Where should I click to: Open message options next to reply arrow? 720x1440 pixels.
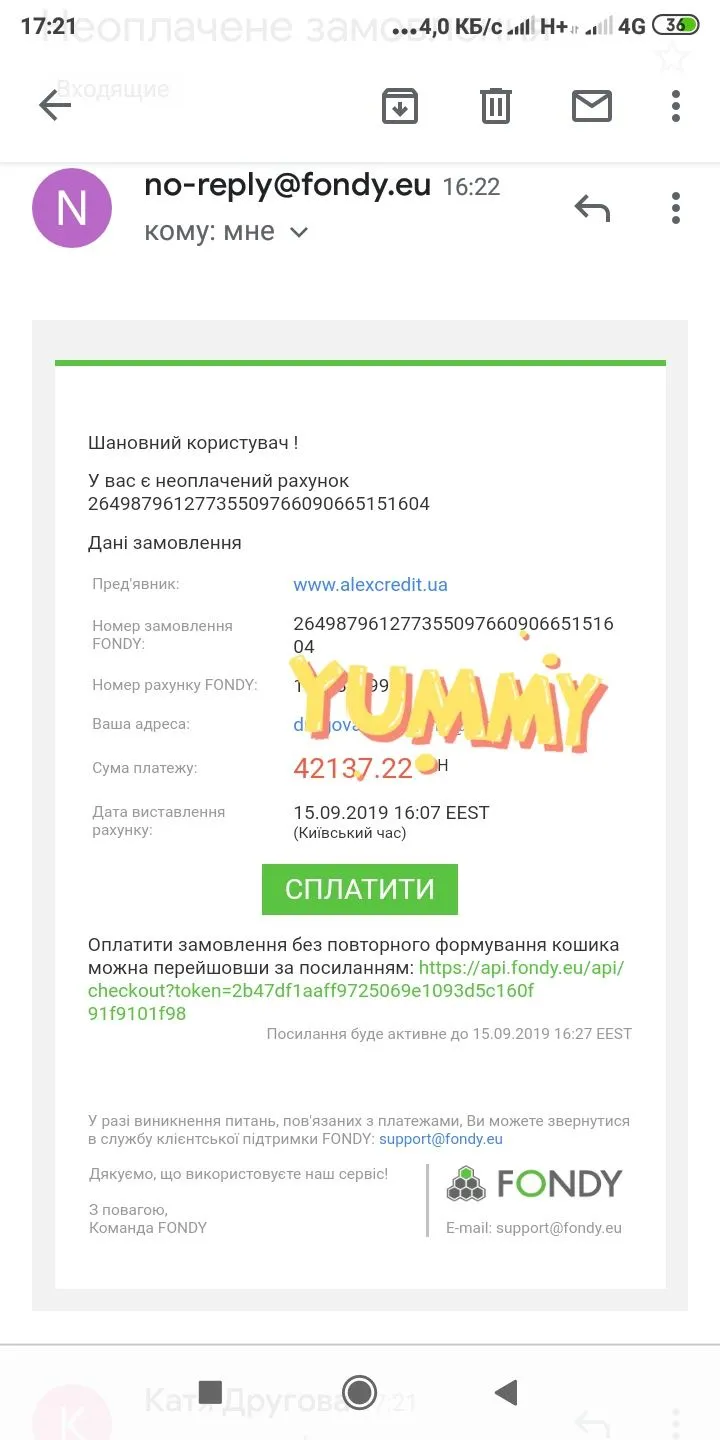tap(676, 208)
